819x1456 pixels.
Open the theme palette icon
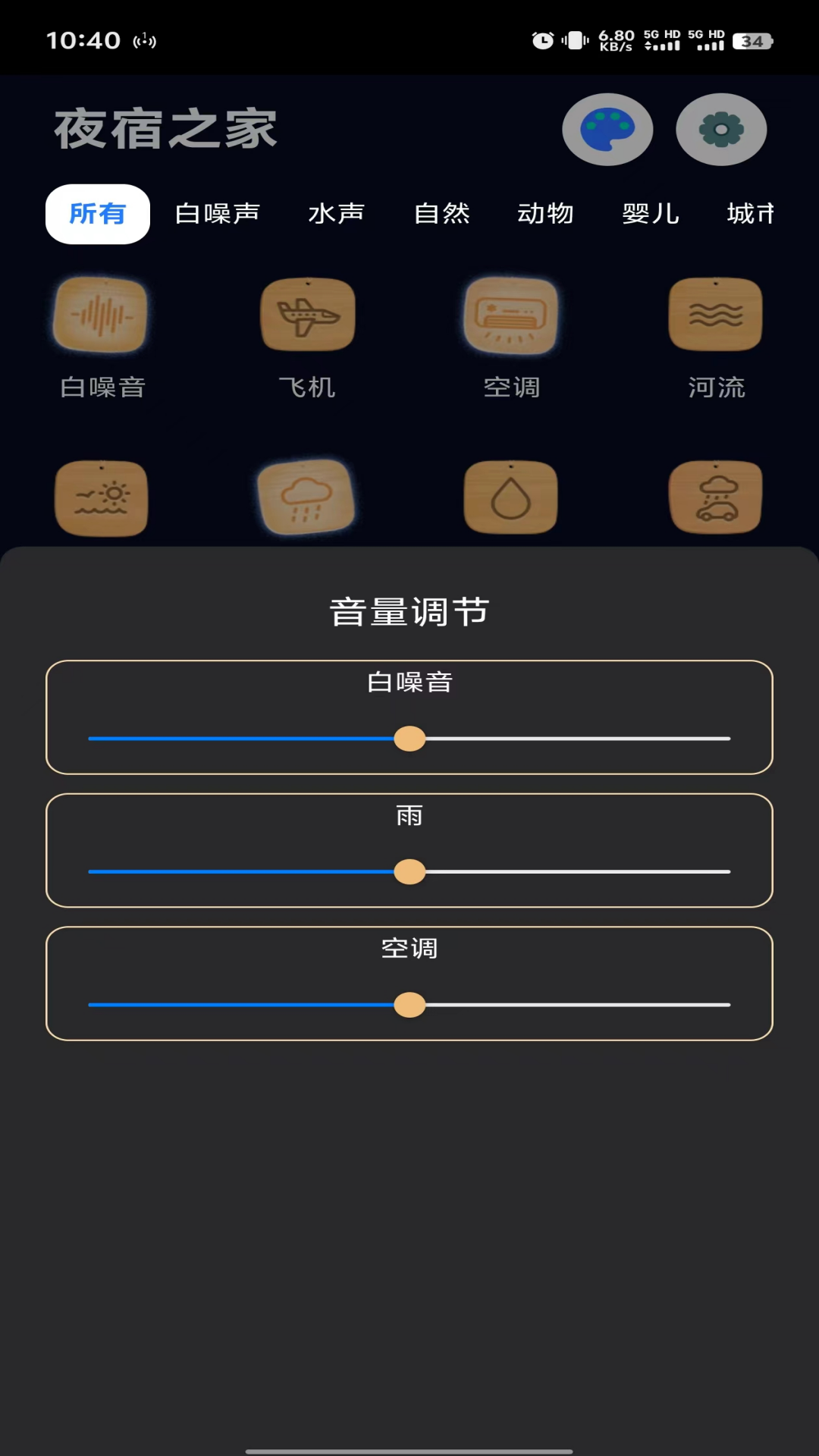coord(607,130)
